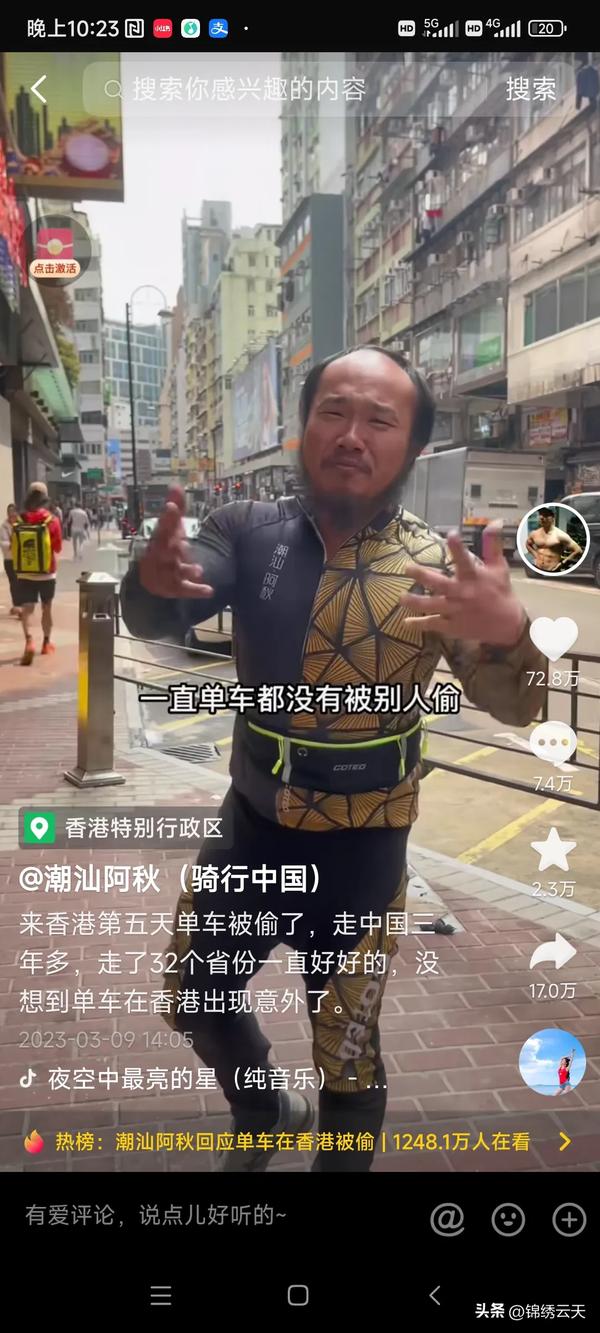Tap the system home button
Viewport: 600px width, 1333px height.
point(298,1295)
